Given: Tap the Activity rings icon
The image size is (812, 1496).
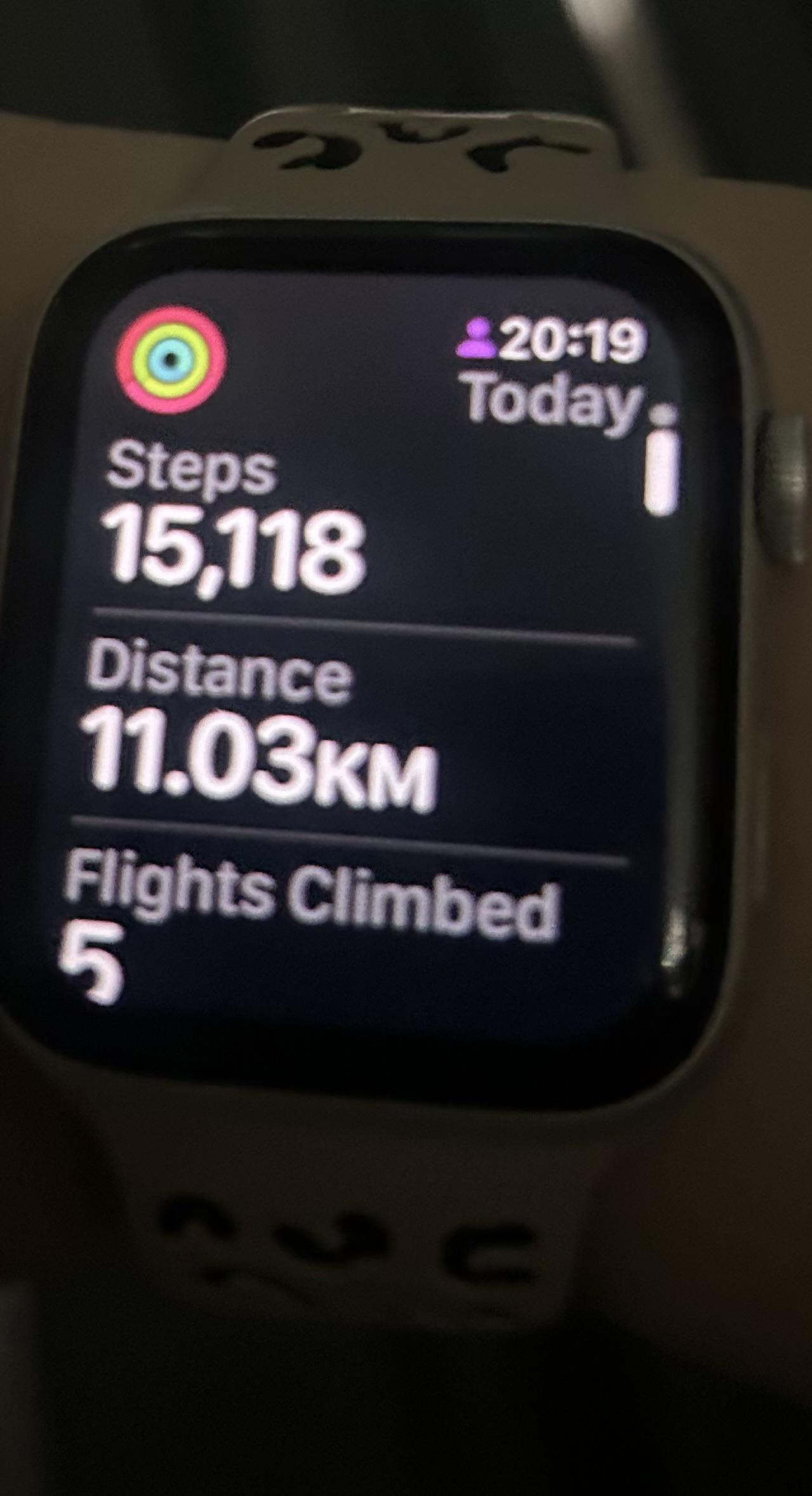Looking at the screenshot, I should tap(171, 360).
